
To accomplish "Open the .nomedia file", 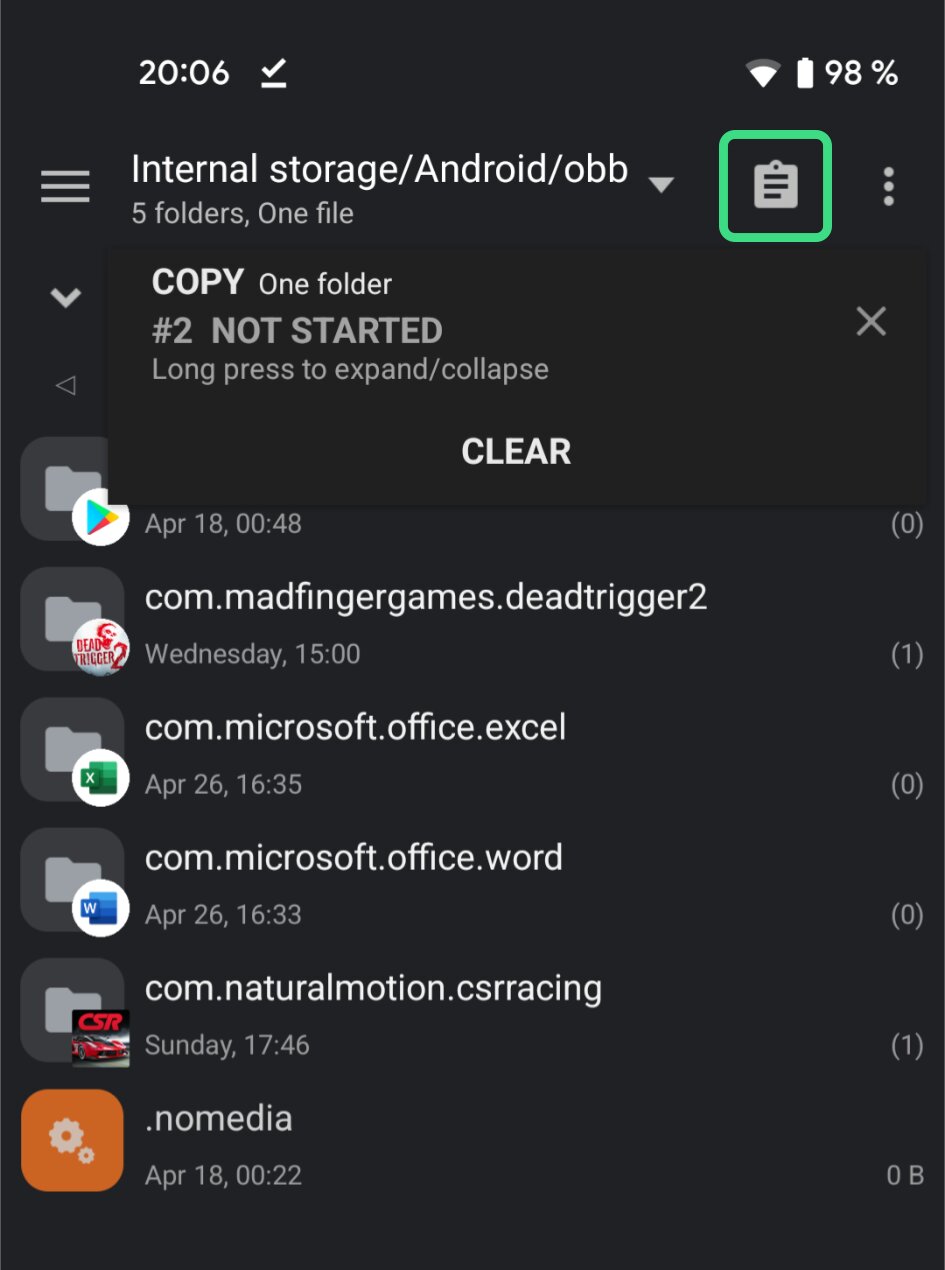I will click(219, 1119).
